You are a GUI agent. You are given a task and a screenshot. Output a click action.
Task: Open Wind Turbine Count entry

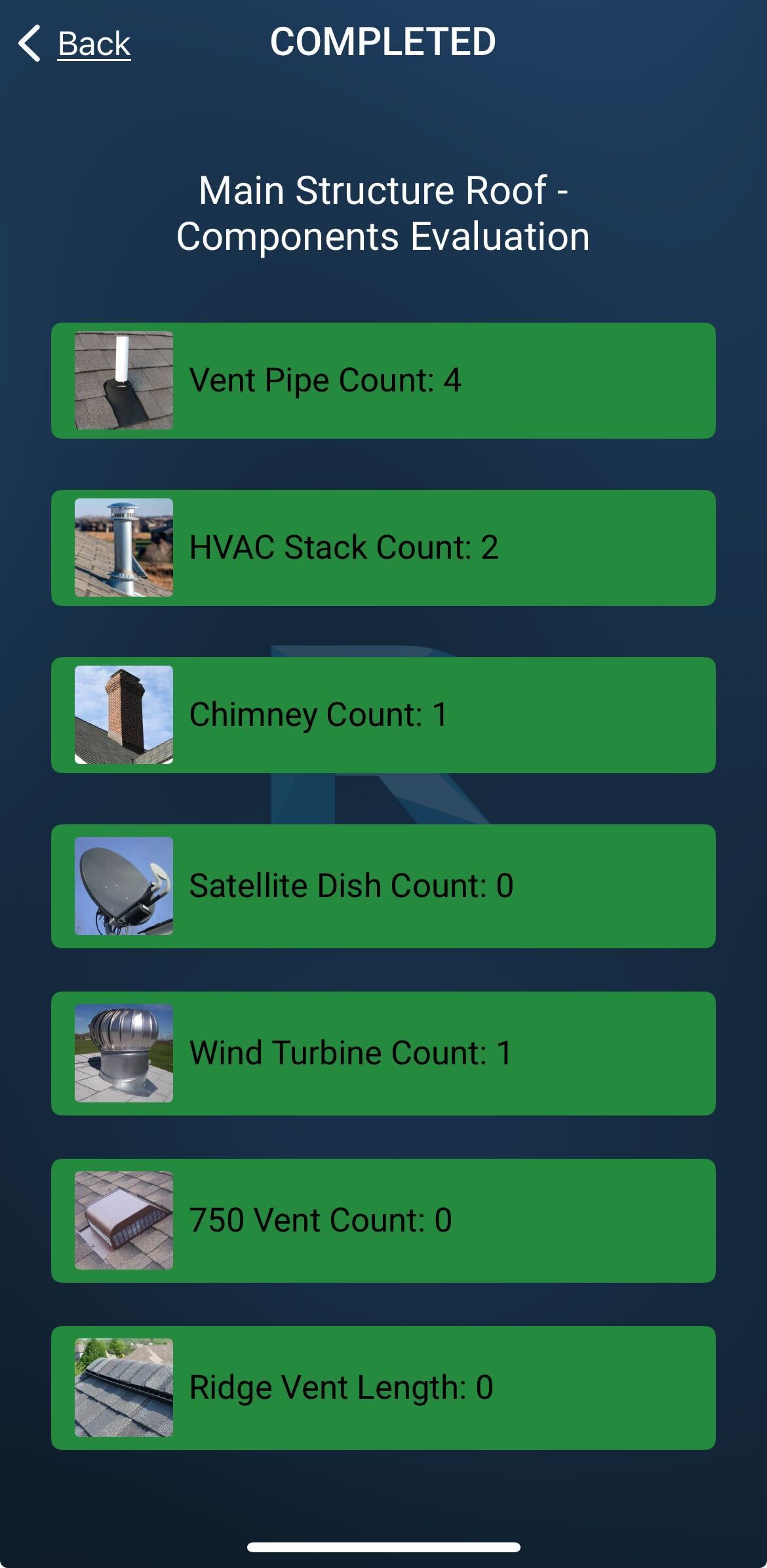point(383,1053)
